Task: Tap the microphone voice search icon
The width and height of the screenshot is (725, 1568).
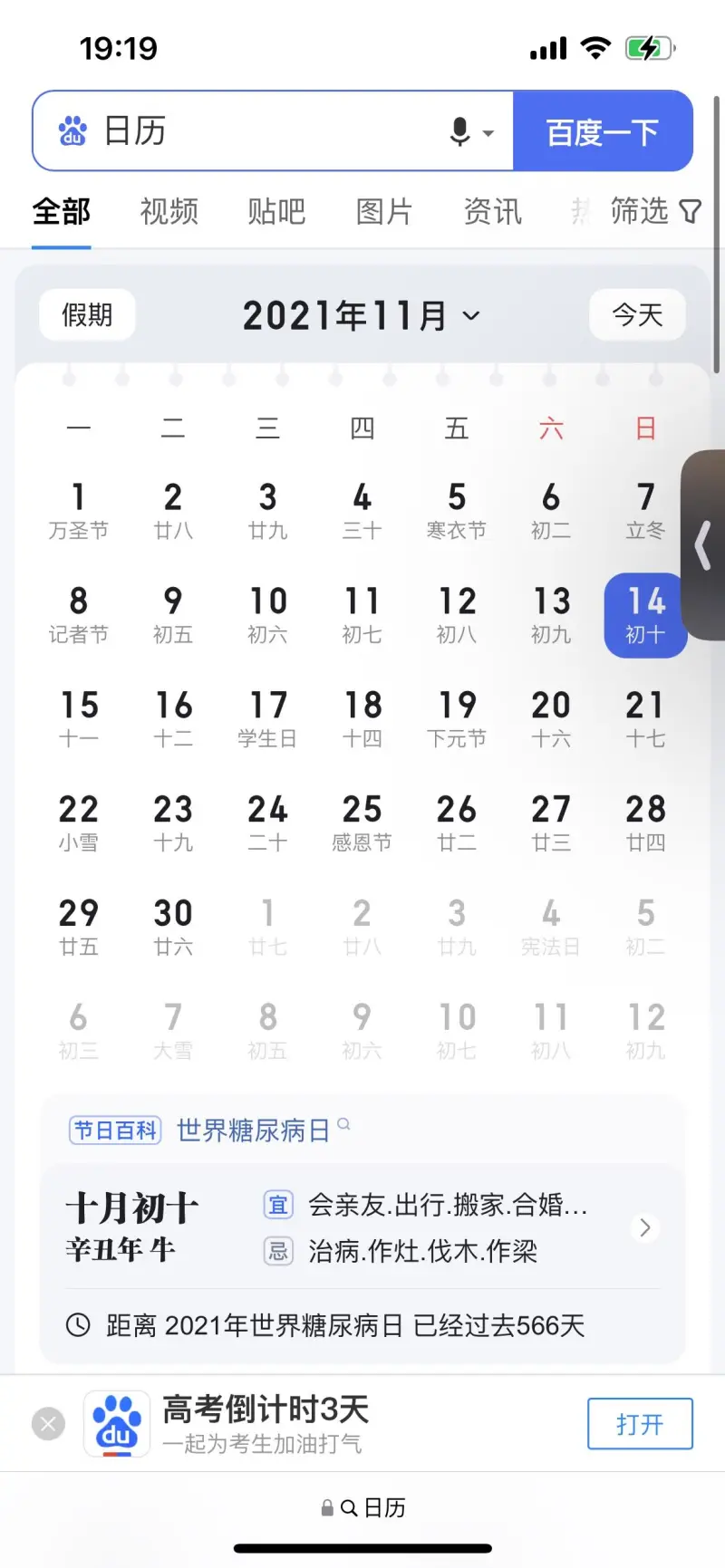Action: [x=461, y=132]
